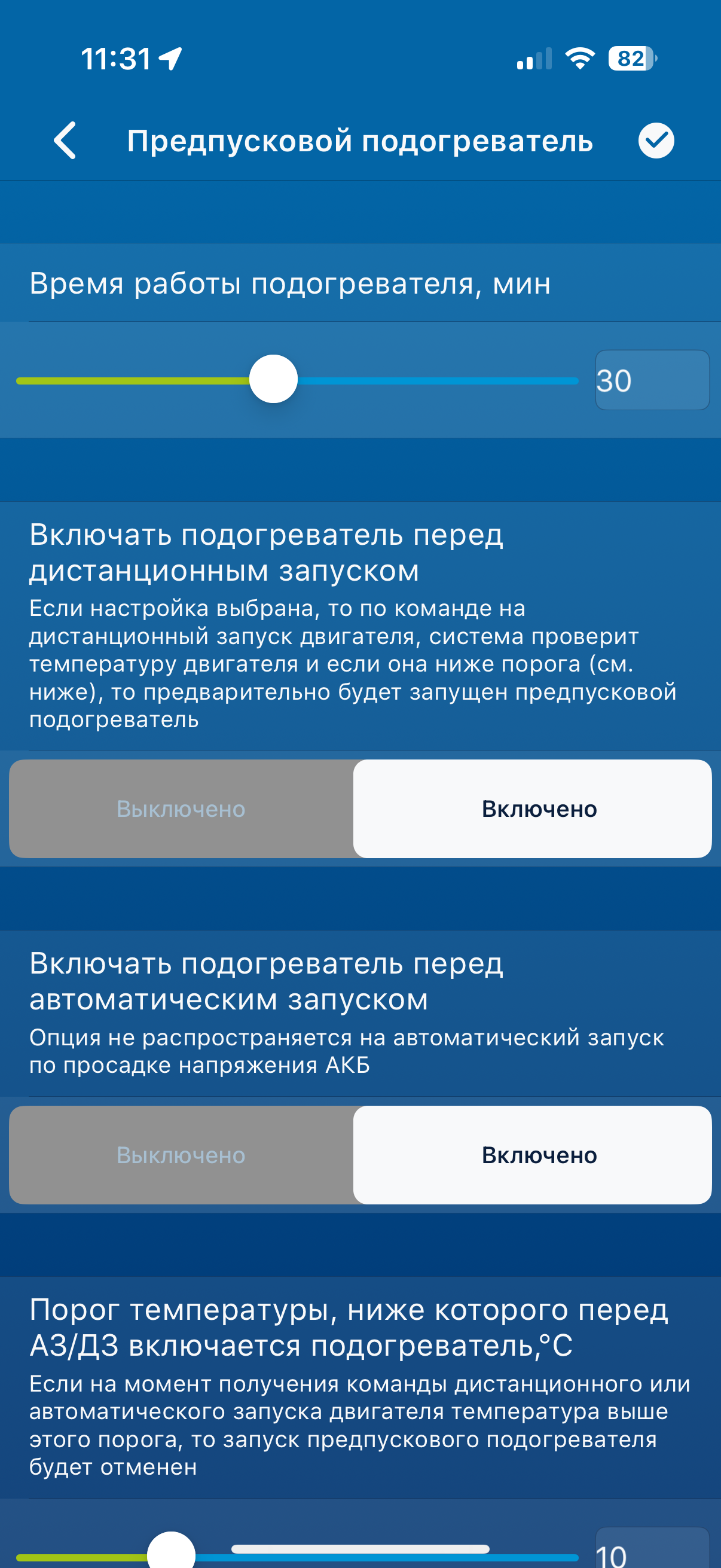Image resolution: width=721 pixels, height=1568 pixels.
Task: Edit heater run time value field showing 30
Action: (652, 380)
